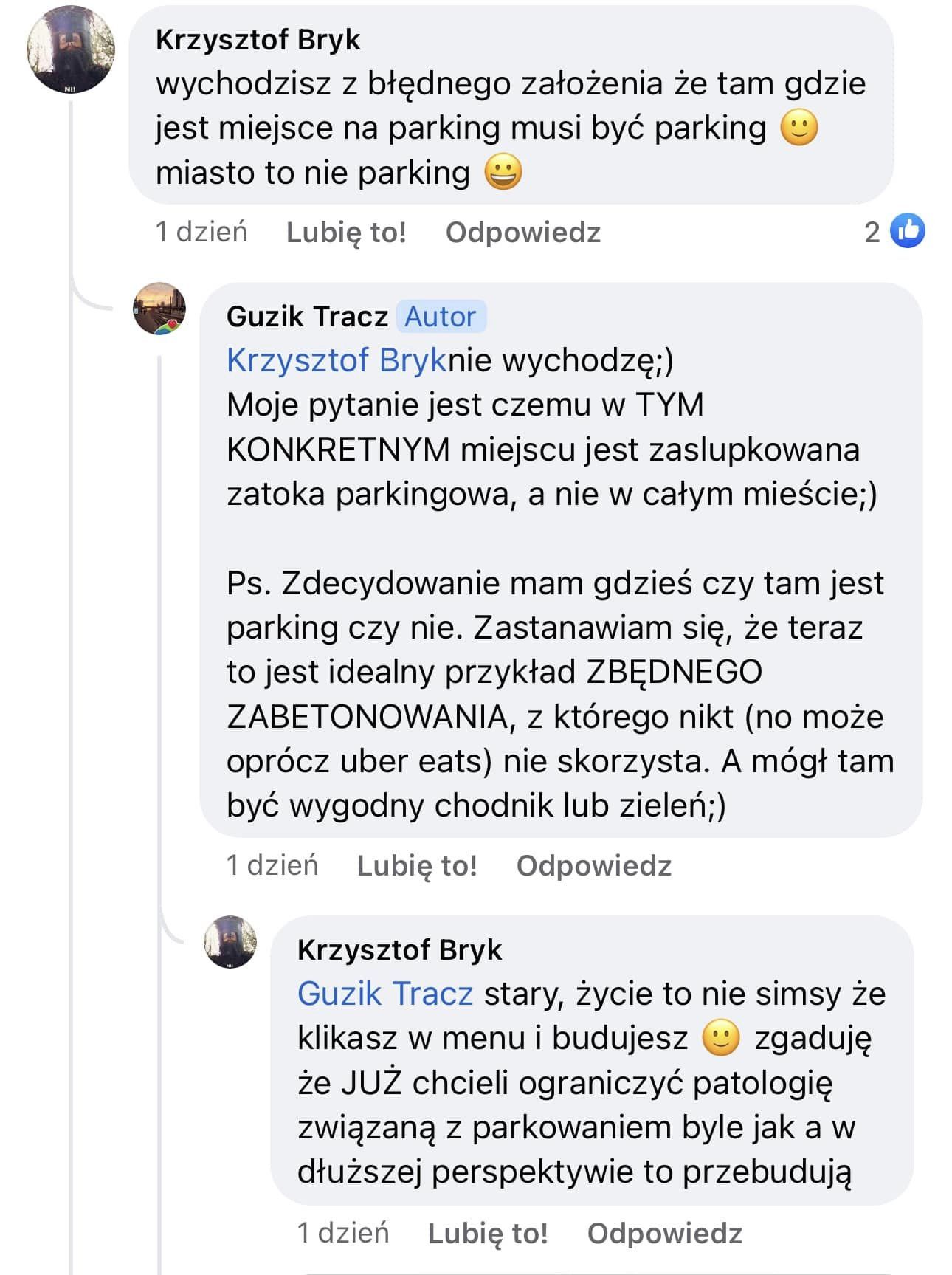Open Krzysztof Bryk's profile from first comment name
952x1275 pixels.
coord(258,40)
